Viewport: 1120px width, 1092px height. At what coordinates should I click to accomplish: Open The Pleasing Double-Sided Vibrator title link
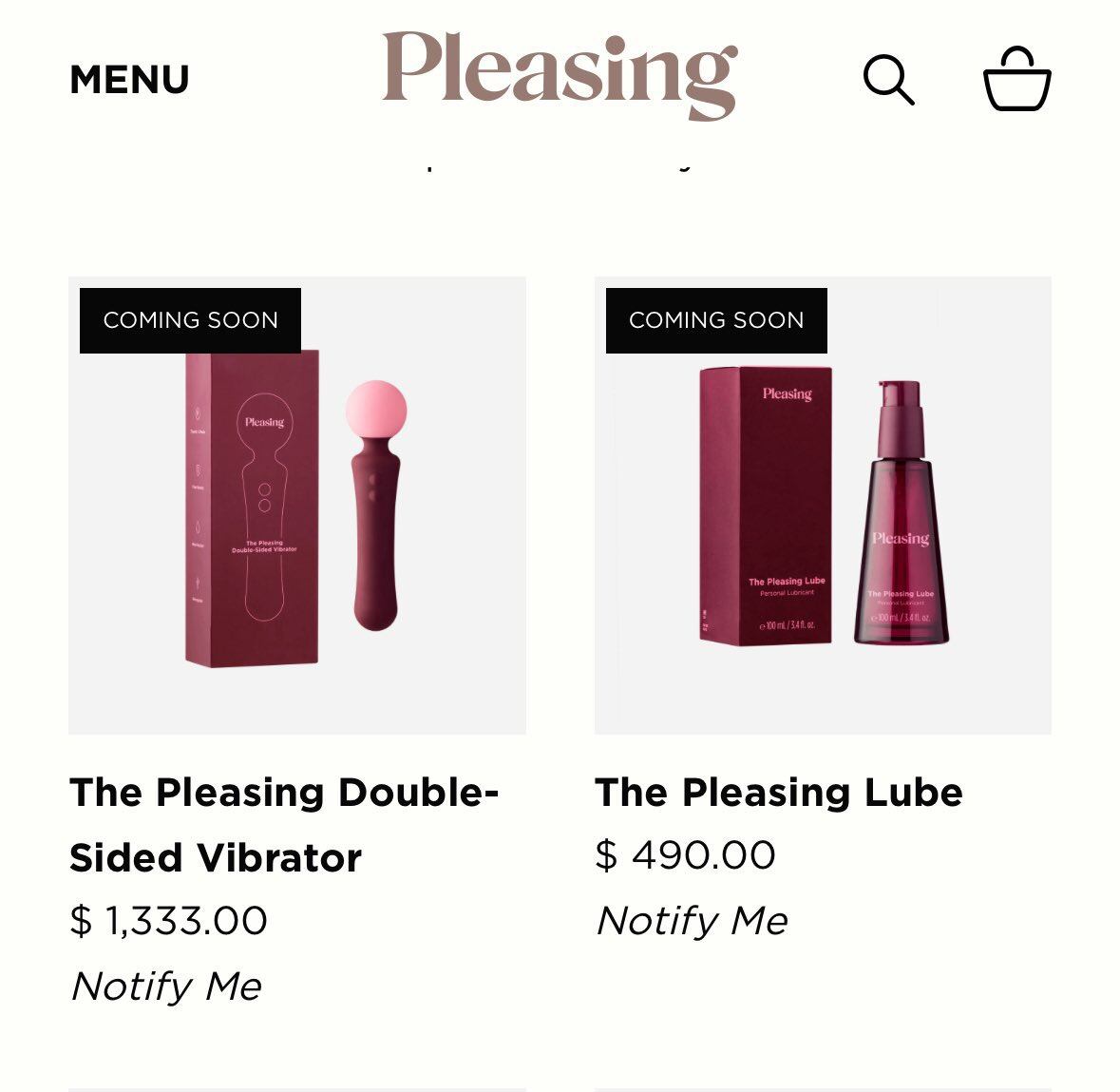[283, 824]
